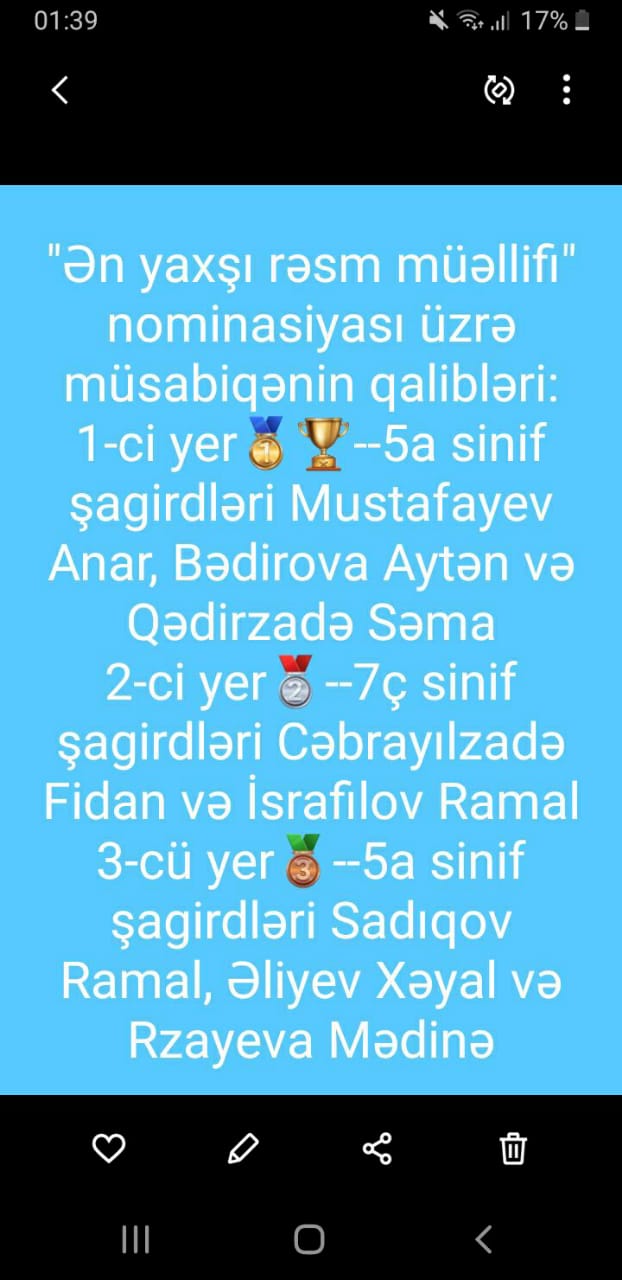Open recent apps from the navigation bar

135,1240
